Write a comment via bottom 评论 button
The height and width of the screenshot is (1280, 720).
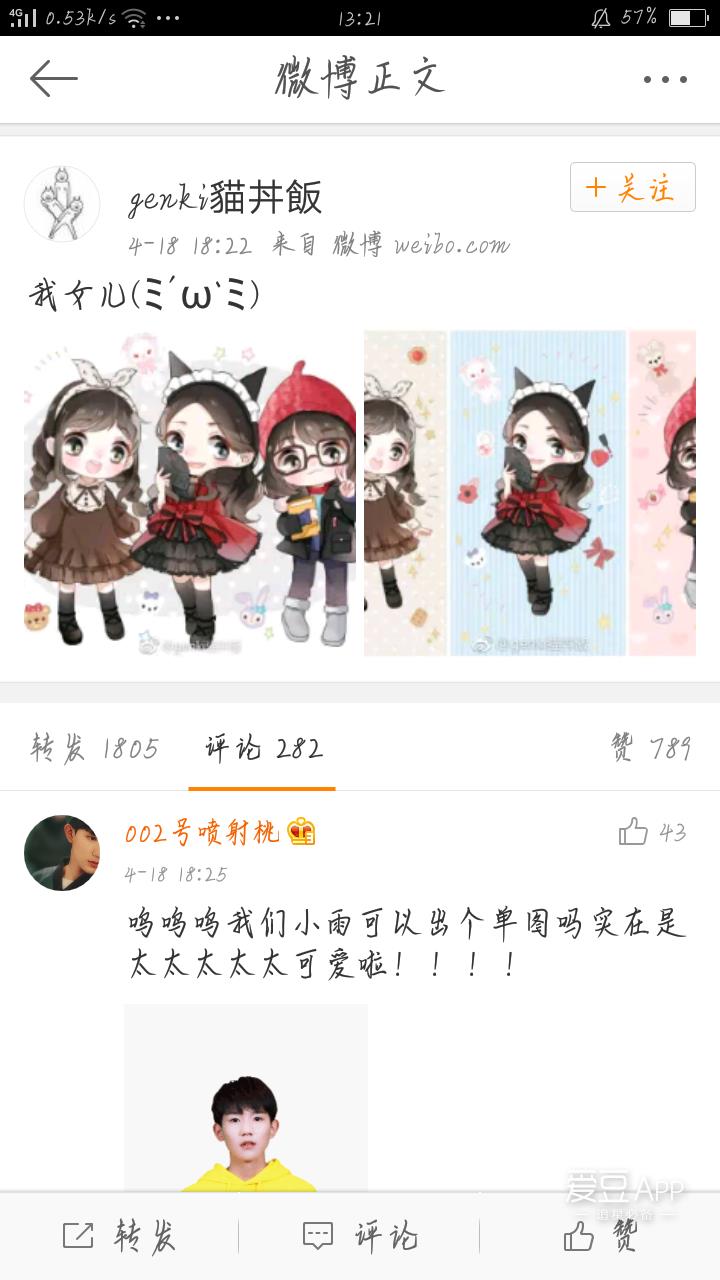click(360, 1237)
